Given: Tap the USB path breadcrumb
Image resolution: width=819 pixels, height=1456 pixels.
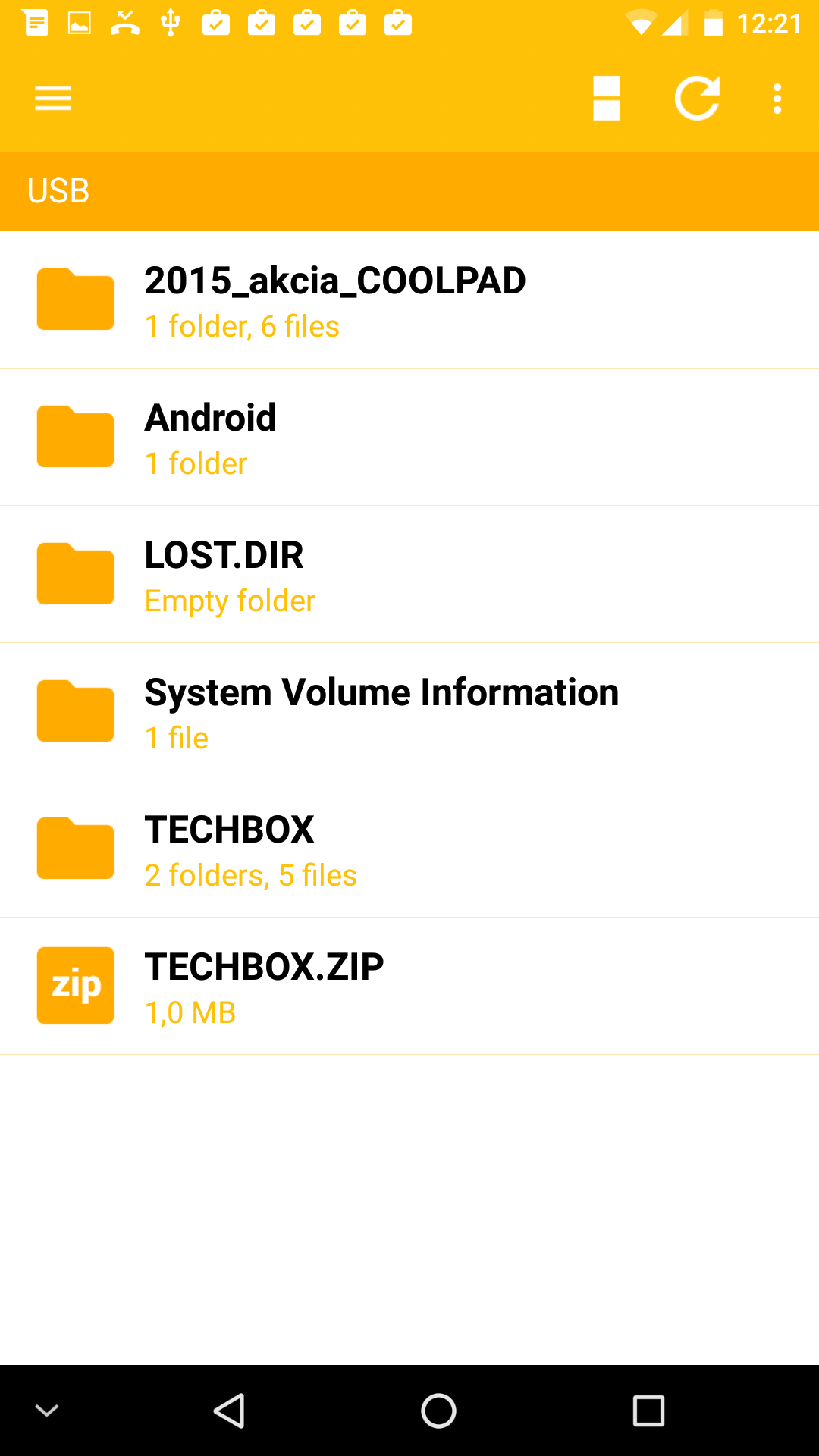Looking at the screenshot, I should tap(58, 191).
